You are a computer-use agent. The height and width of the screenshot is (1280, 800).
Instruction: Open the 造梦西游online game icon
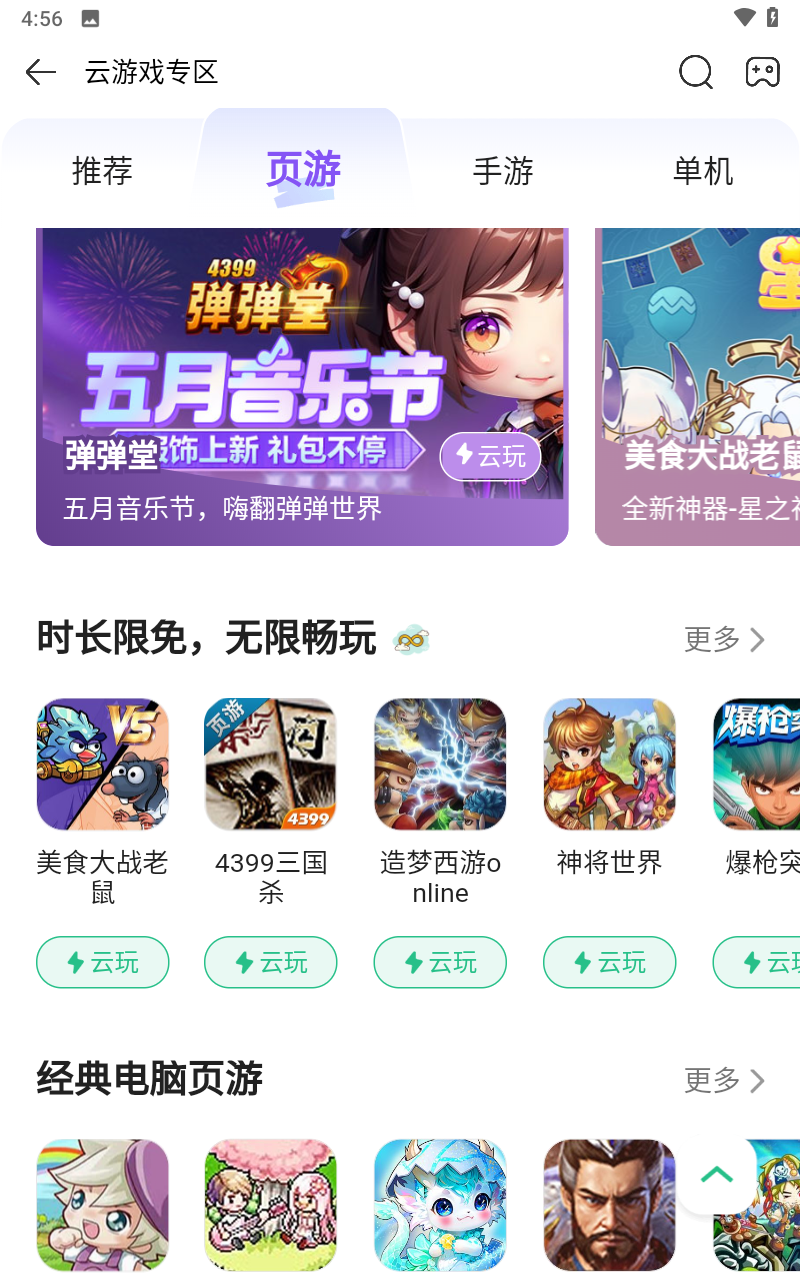[440, 764]
